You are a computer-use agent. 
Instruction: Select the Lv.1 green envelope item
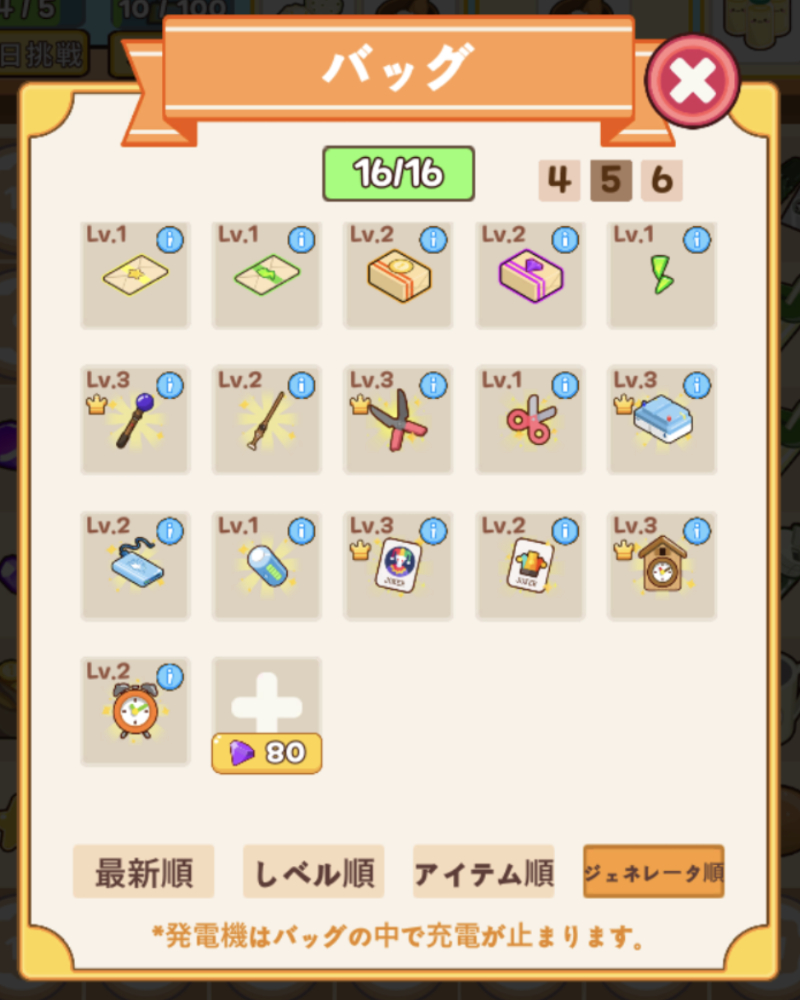pos(266,276)
